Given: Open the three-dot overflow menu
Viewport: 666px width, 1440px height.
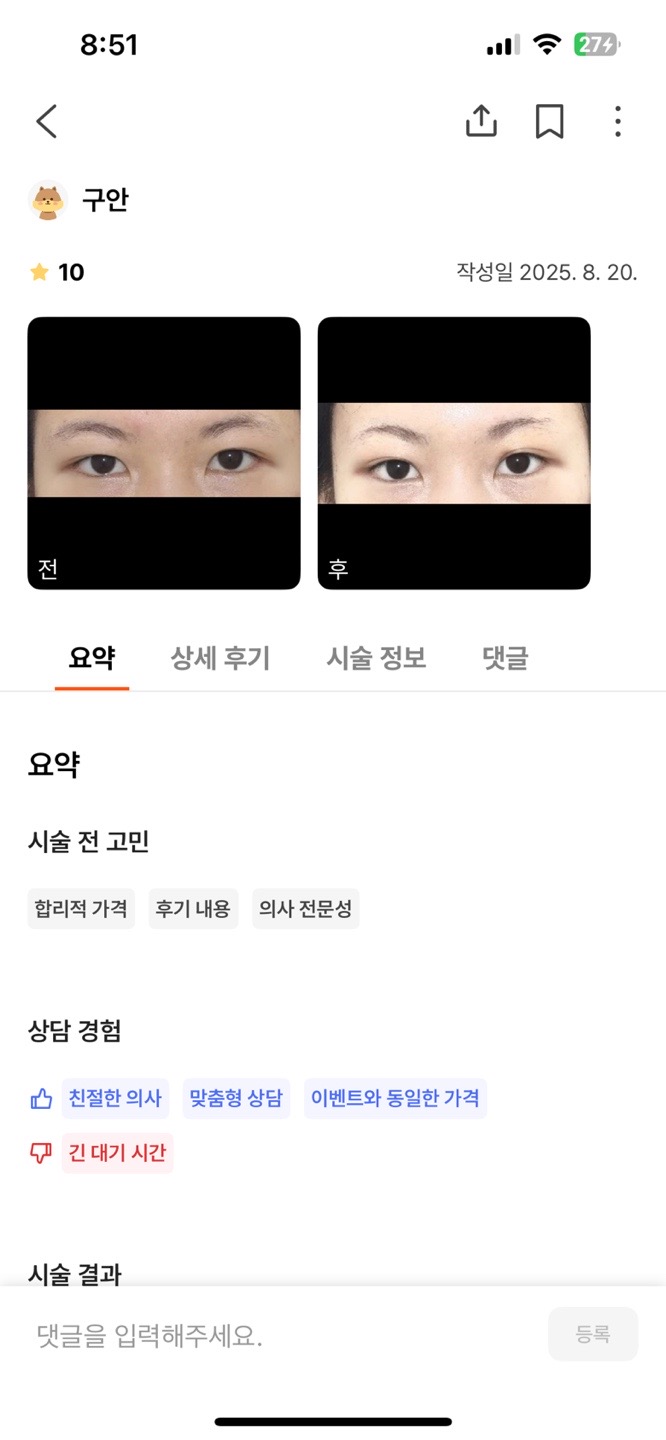Looking at the screenshot, I should point(617,121).
